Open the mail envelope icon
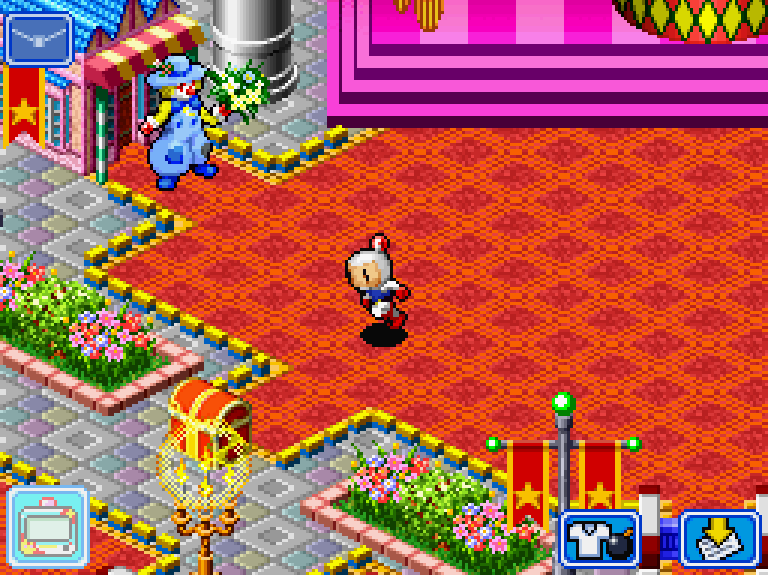Screen dimensions: 768x575 (39, 38)
